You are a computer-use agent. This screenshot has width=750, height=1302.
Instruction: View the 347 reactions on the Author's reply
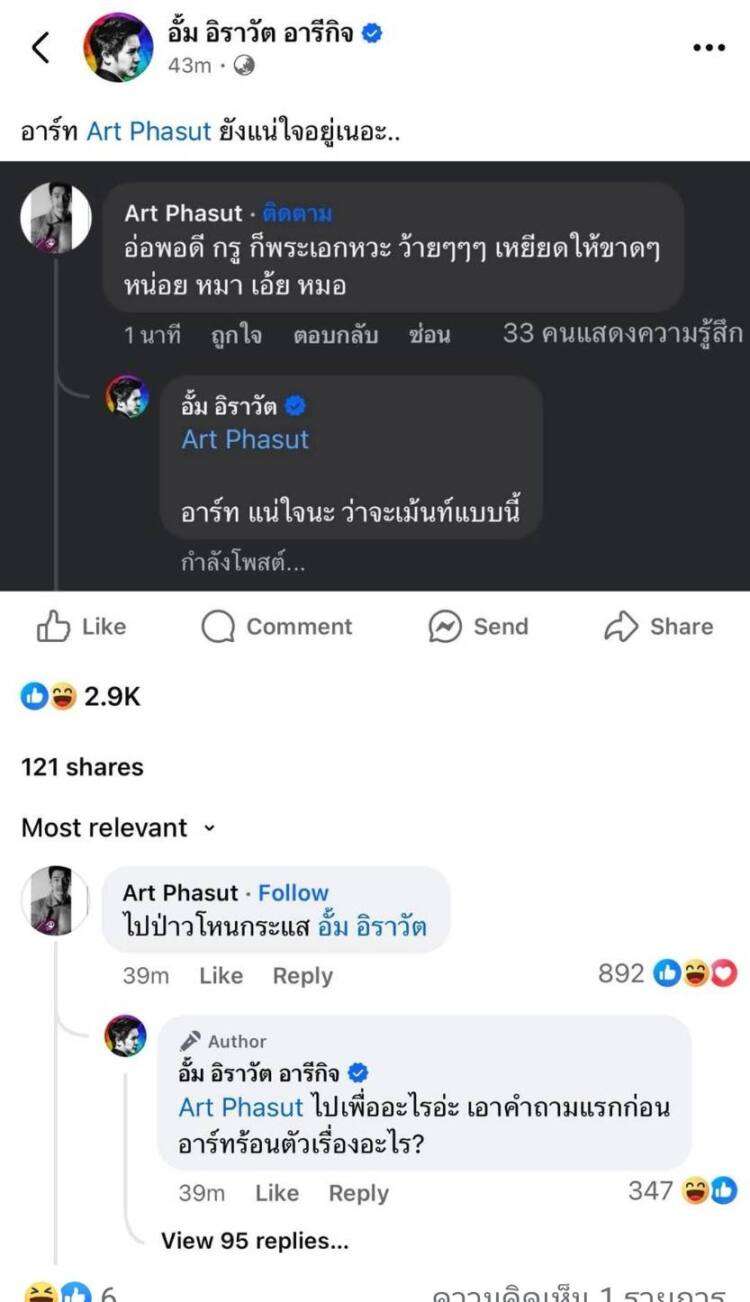pos(682,1191)
